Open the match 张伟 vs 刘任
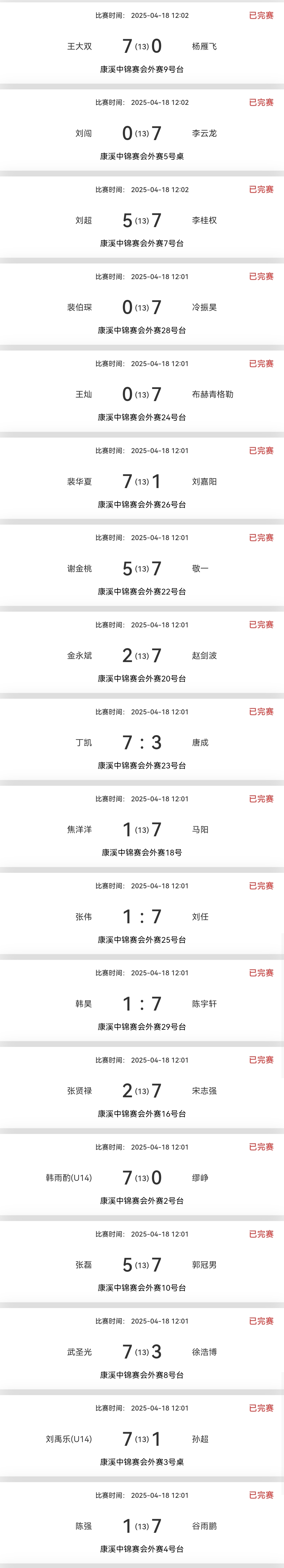Viewport: 284px width, 1568px height. pyautogui.click(x=142, y=917)
